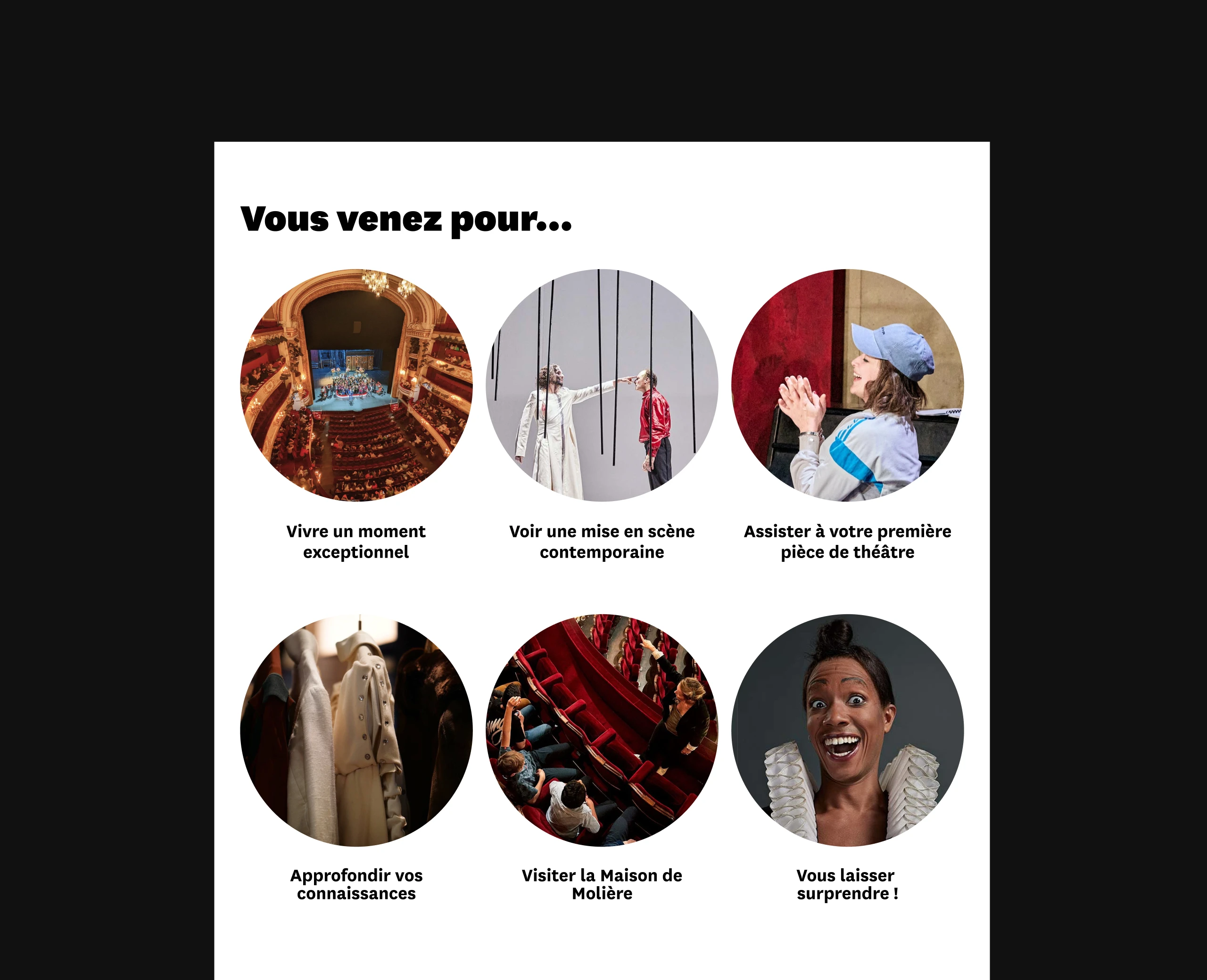
Task: Open 'Approfondir vos connaissances' option
Action: [x=356, y=730]
